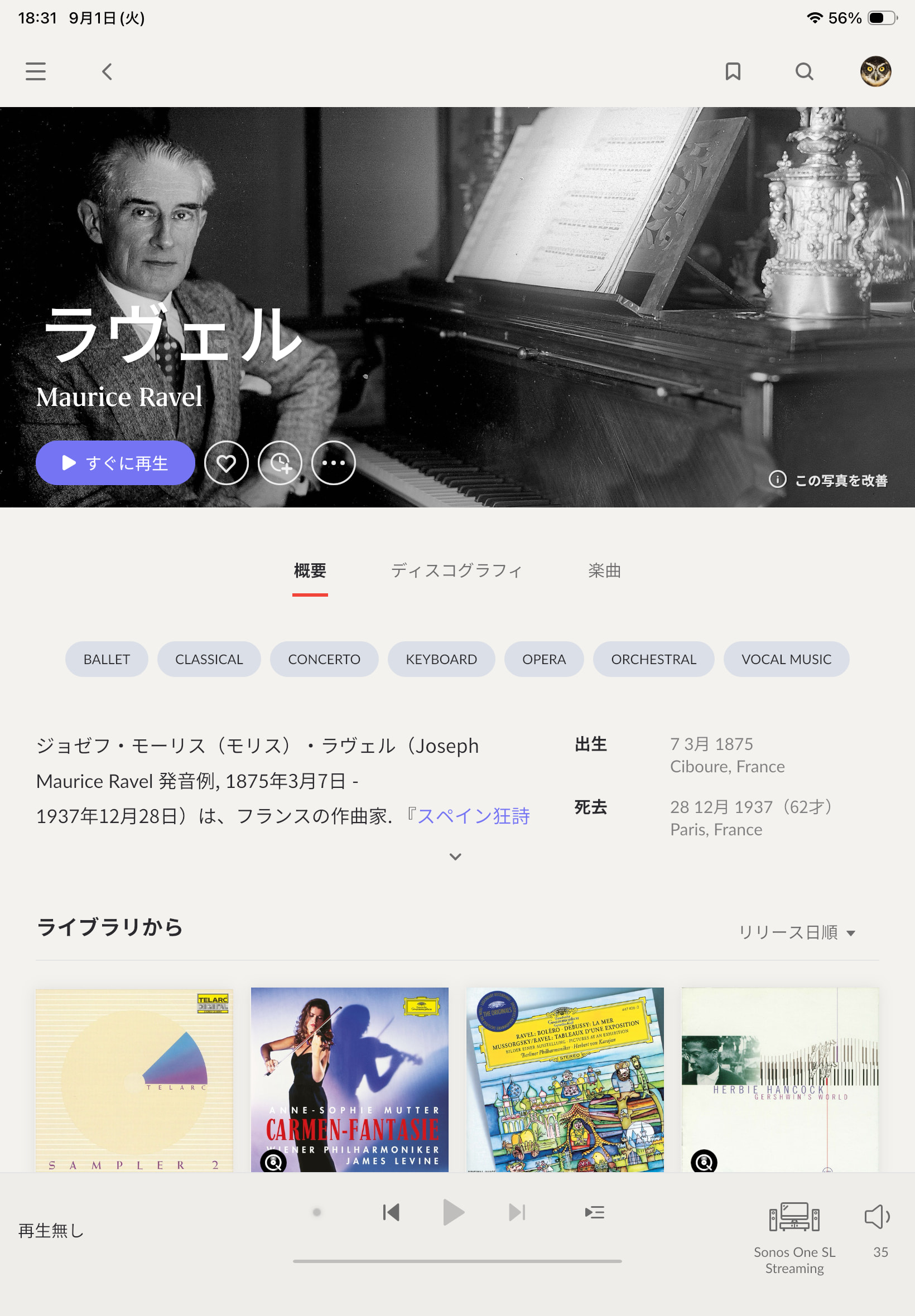The width and height of the screenshot is (915, 1316).
Task: Select the BALLET genre chip
Action: click(107, 659)
